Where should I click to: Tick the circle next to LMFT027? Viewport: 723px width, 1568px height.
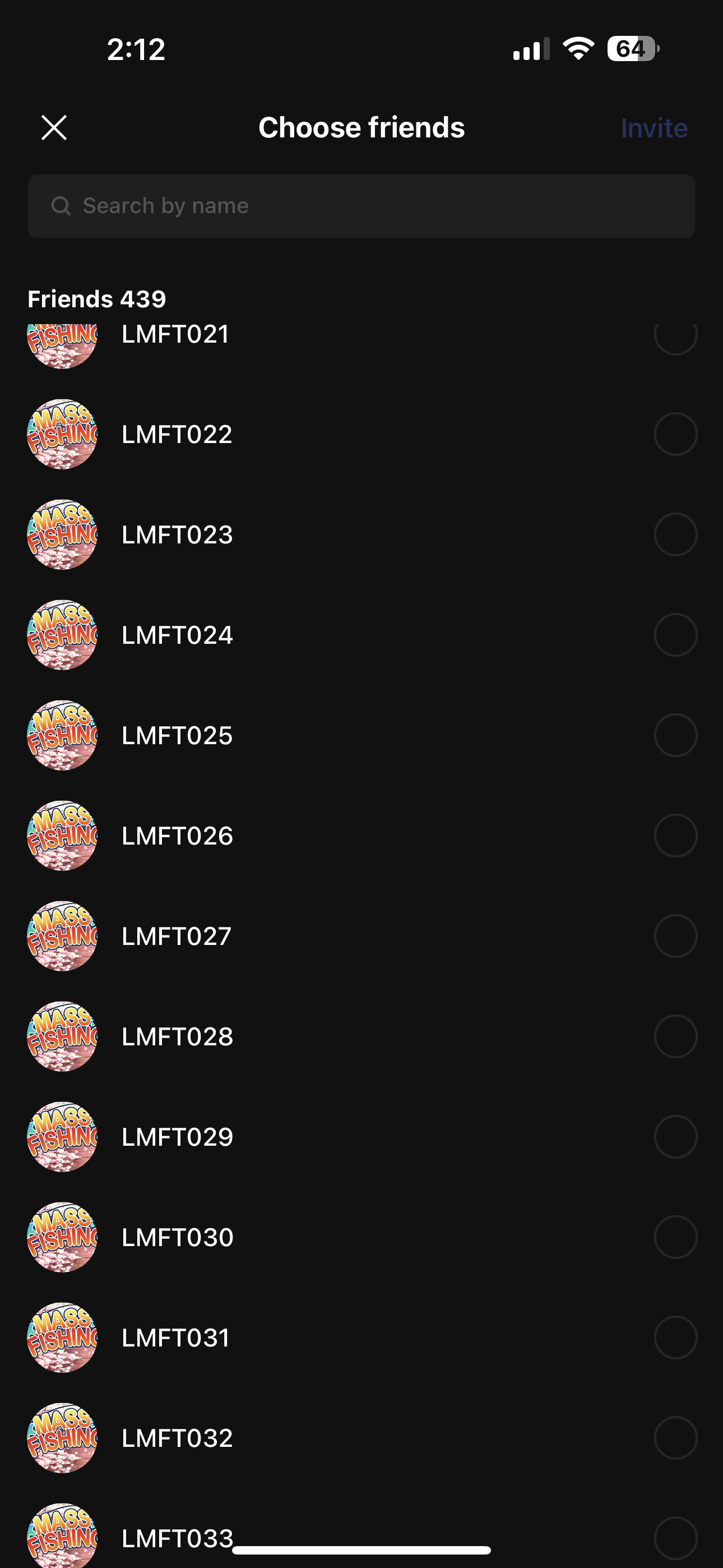(x=675, y=936)
